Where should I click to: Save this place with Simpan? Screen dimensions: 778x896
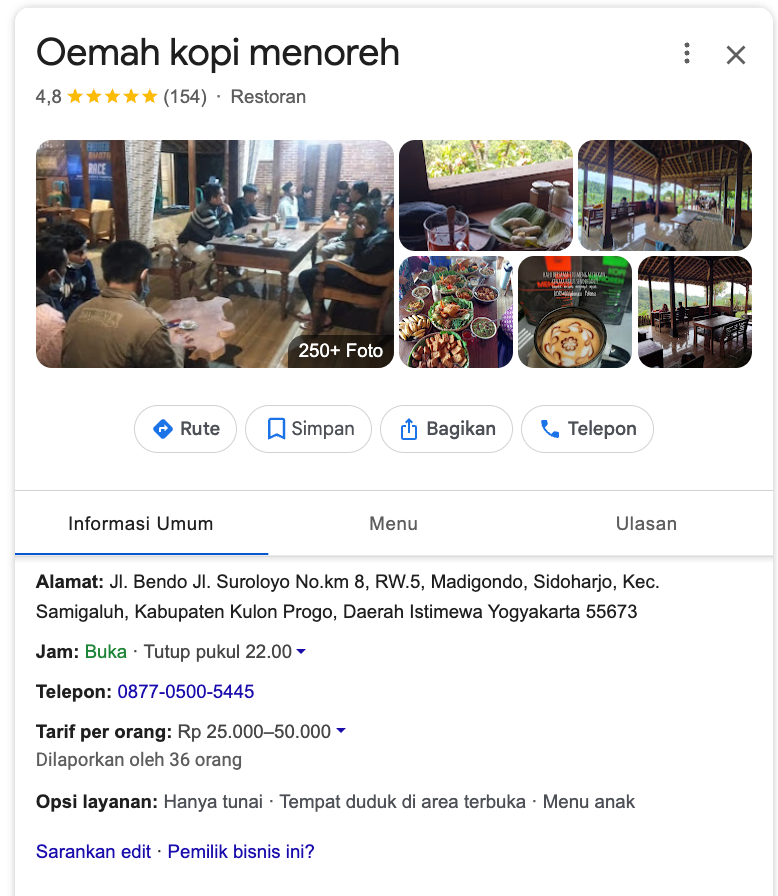308,429
